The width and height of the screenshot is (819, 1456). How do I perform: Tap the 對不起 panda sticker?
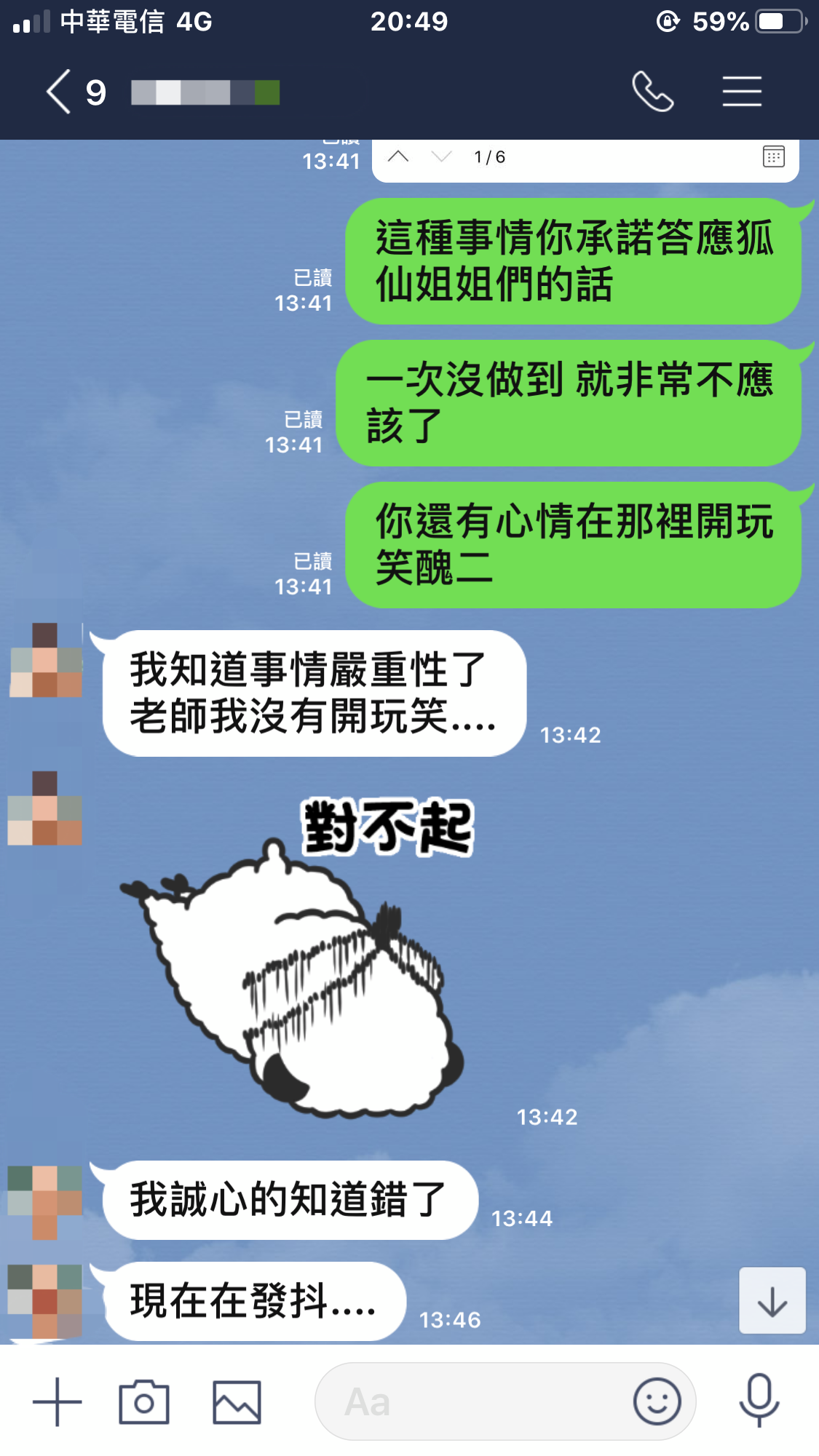306,960
